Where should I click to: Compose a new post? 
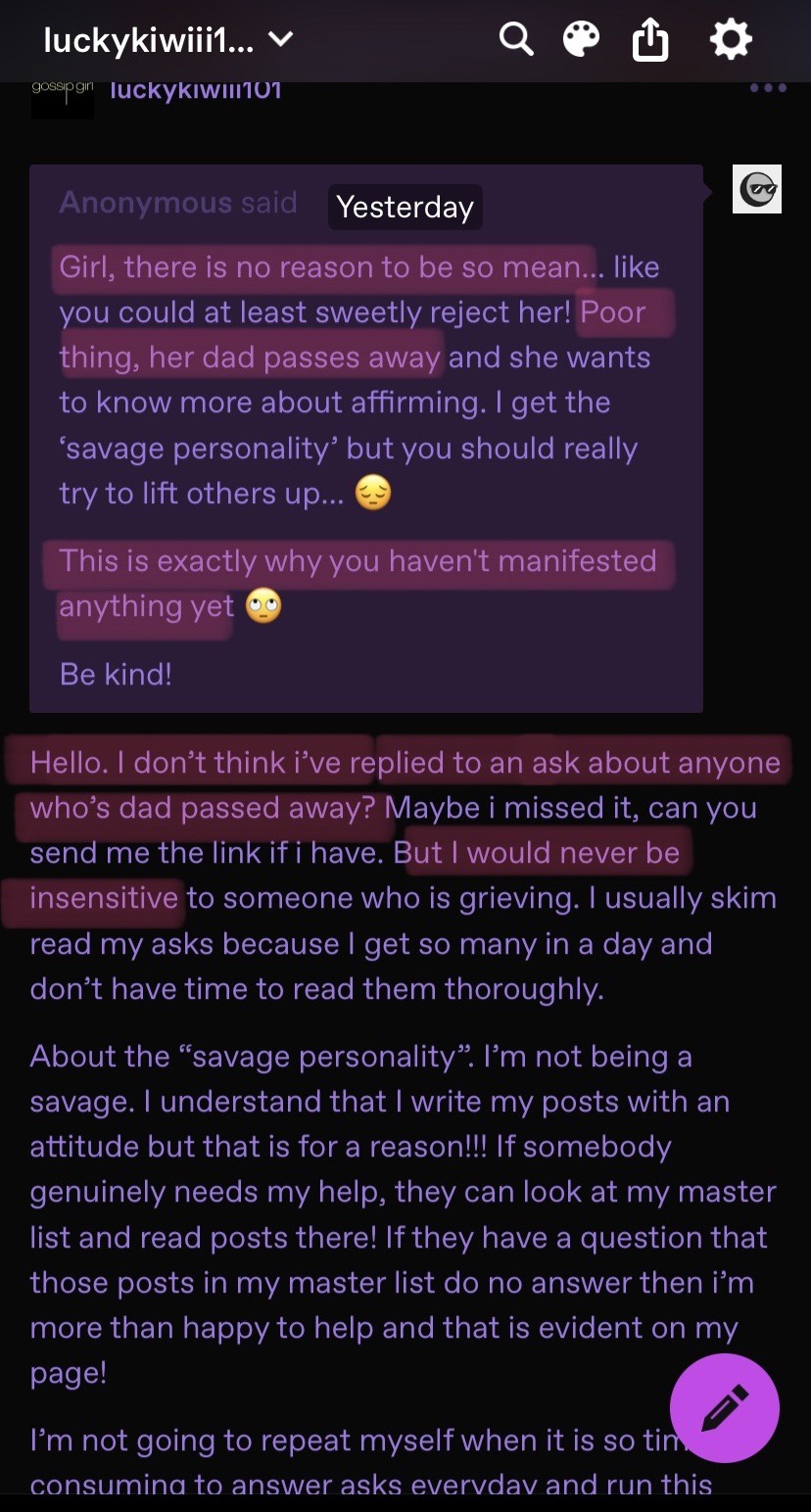click(x=725, y=1409)
